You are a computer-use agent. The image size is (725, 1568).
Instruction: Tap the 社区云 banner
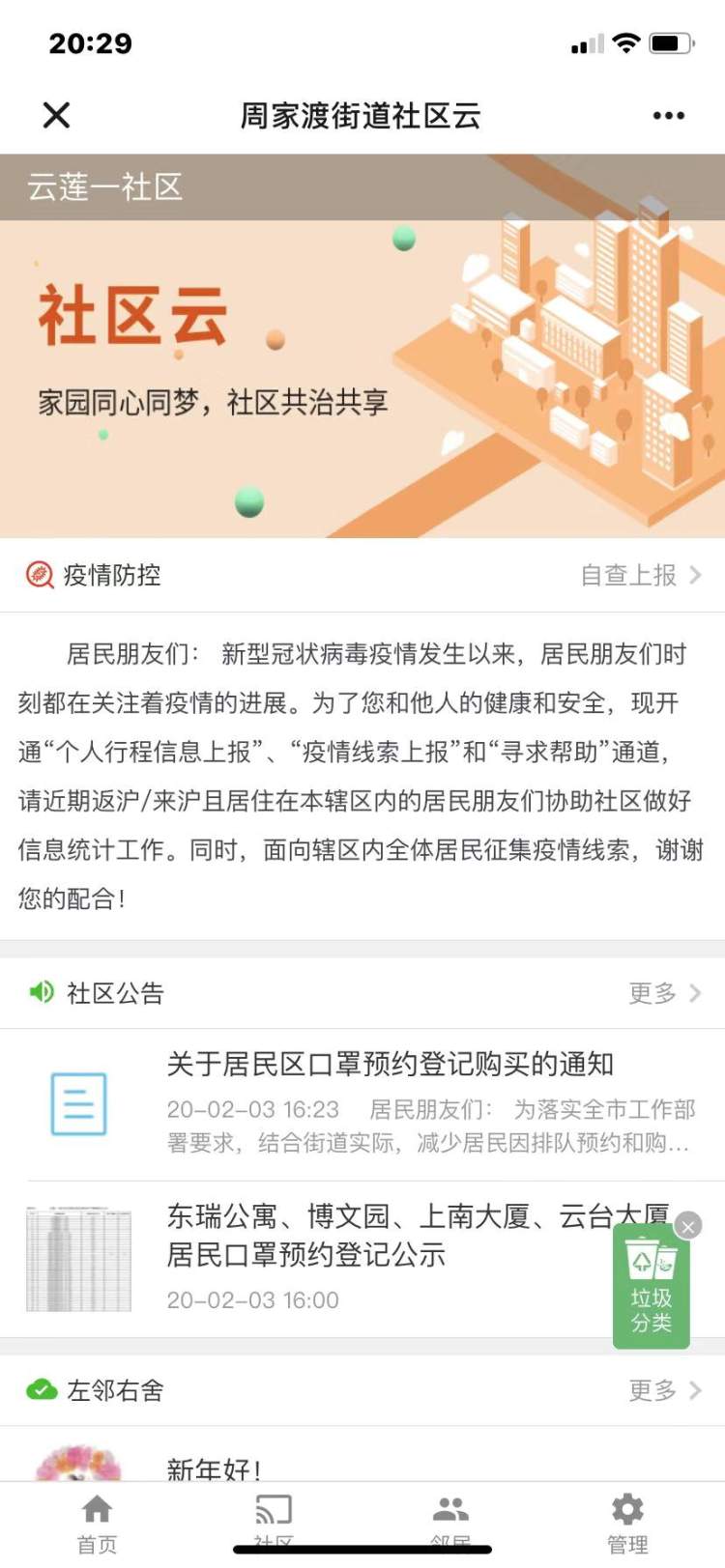click(x=362, y=377)
